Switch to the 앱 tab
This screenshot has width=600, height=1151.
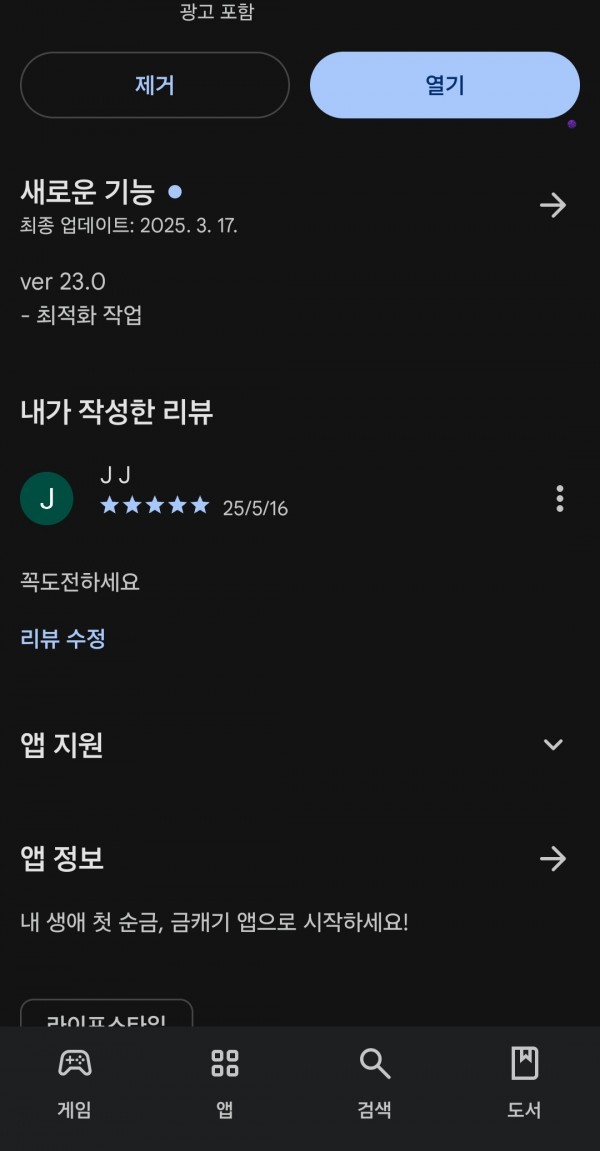[x=225, y=1083]
